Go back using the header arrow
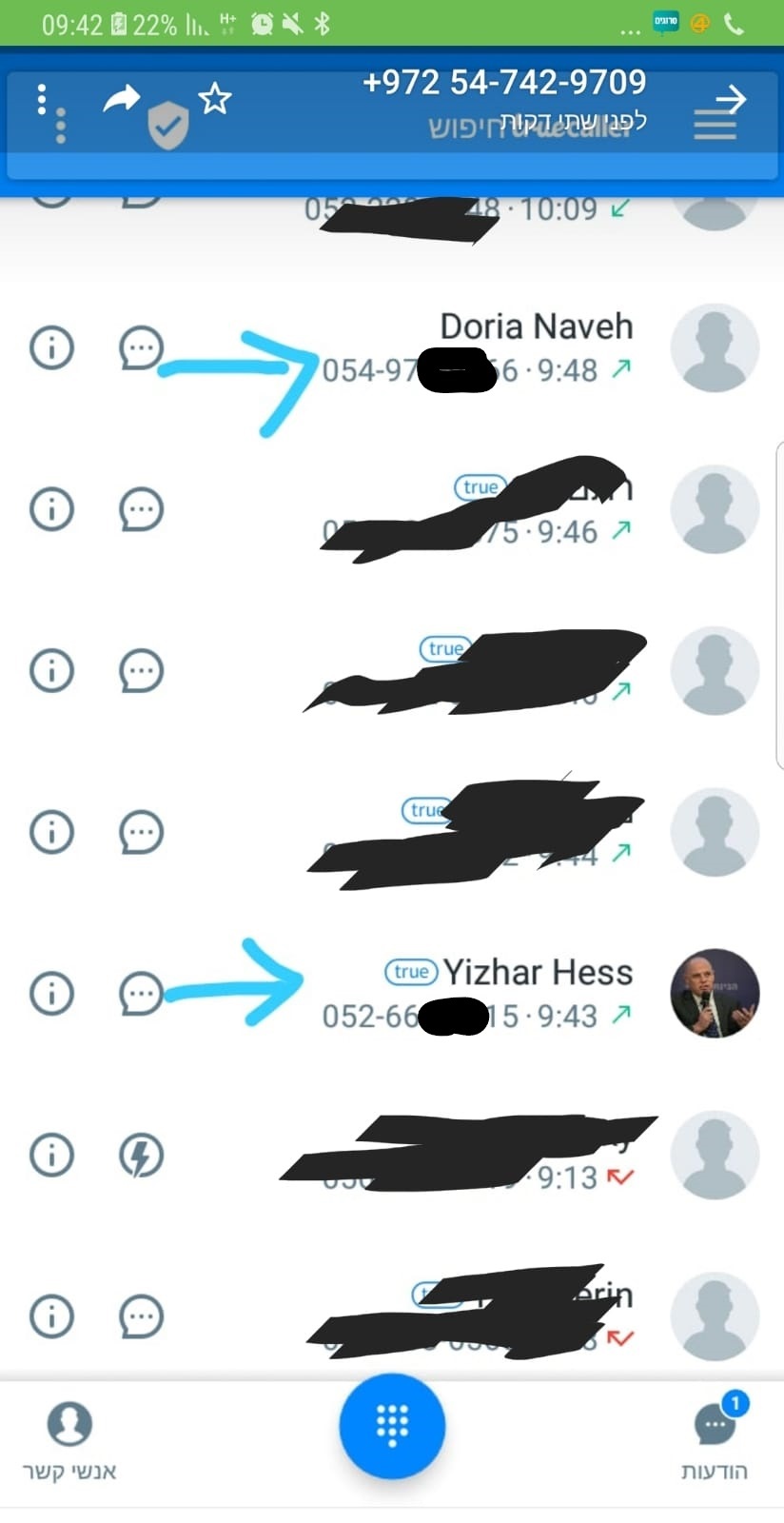The image size is (784, 1523). coord(730,99)
